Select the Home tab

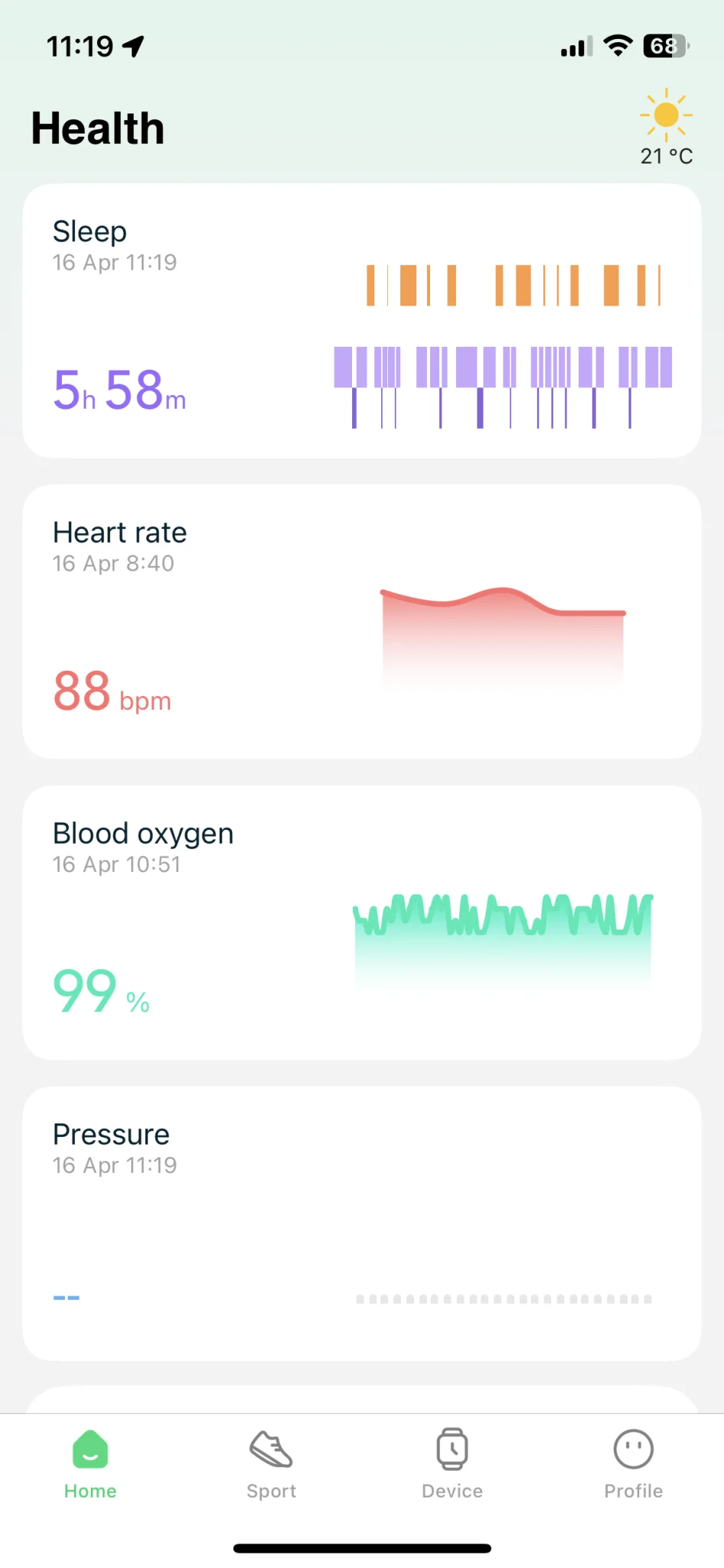coord(90,1463)
